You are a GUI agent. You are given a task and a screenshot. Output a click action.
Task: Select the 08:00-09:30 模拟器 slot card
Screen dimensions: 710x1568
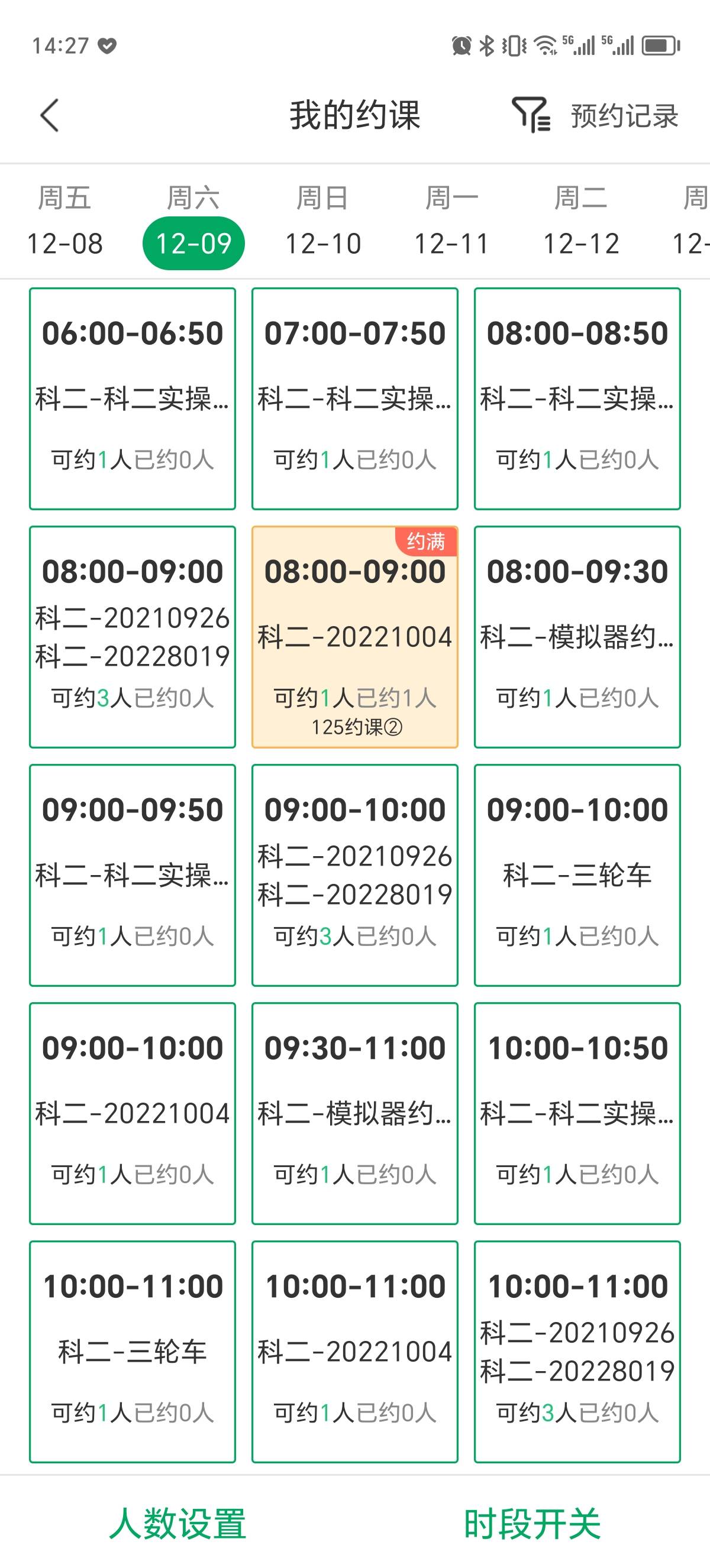tap(577, 637)
